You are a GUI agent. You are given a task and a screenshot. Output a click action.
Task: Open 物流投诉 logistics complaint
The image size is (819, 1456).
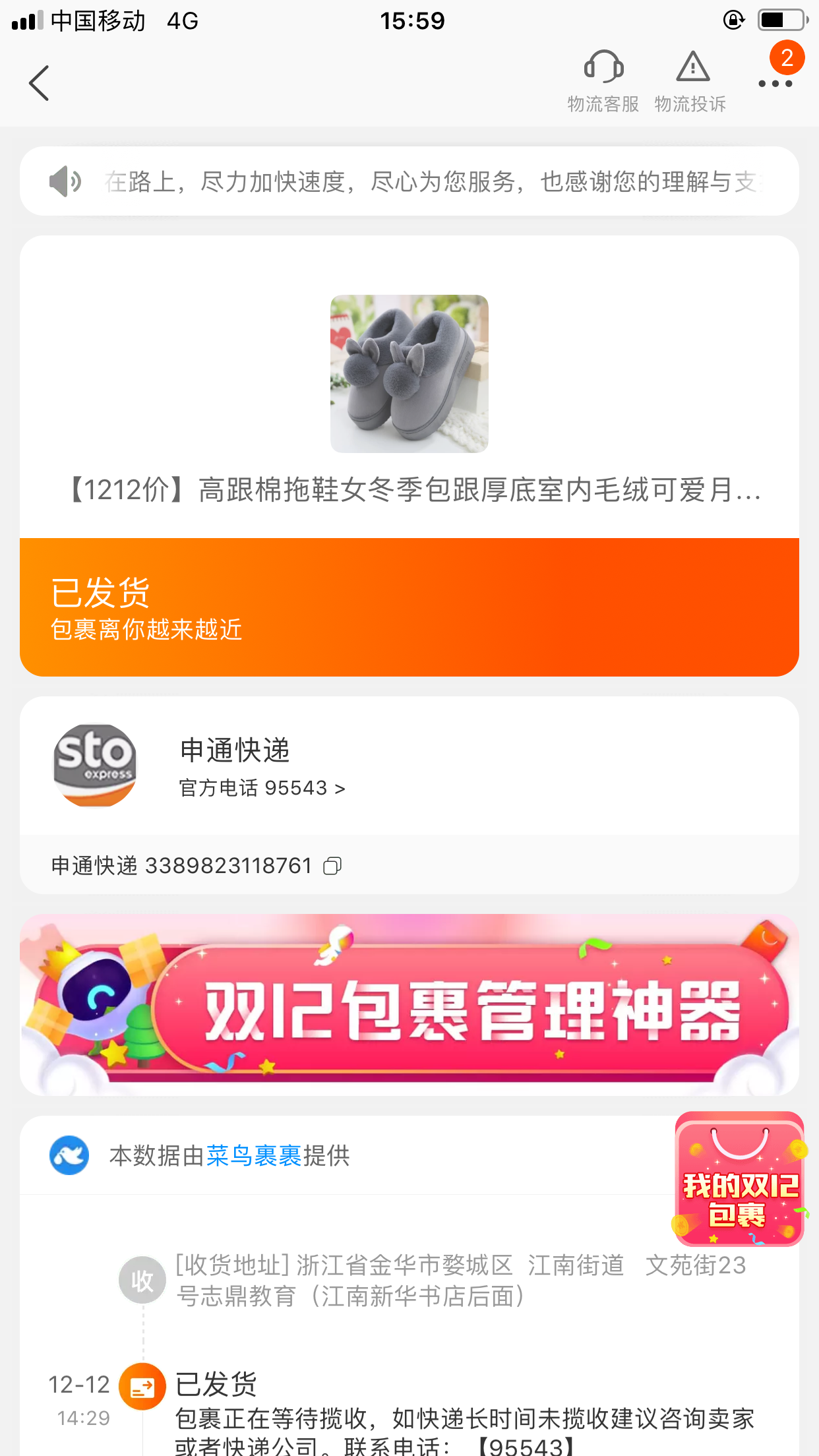click(x=690, y=80)
